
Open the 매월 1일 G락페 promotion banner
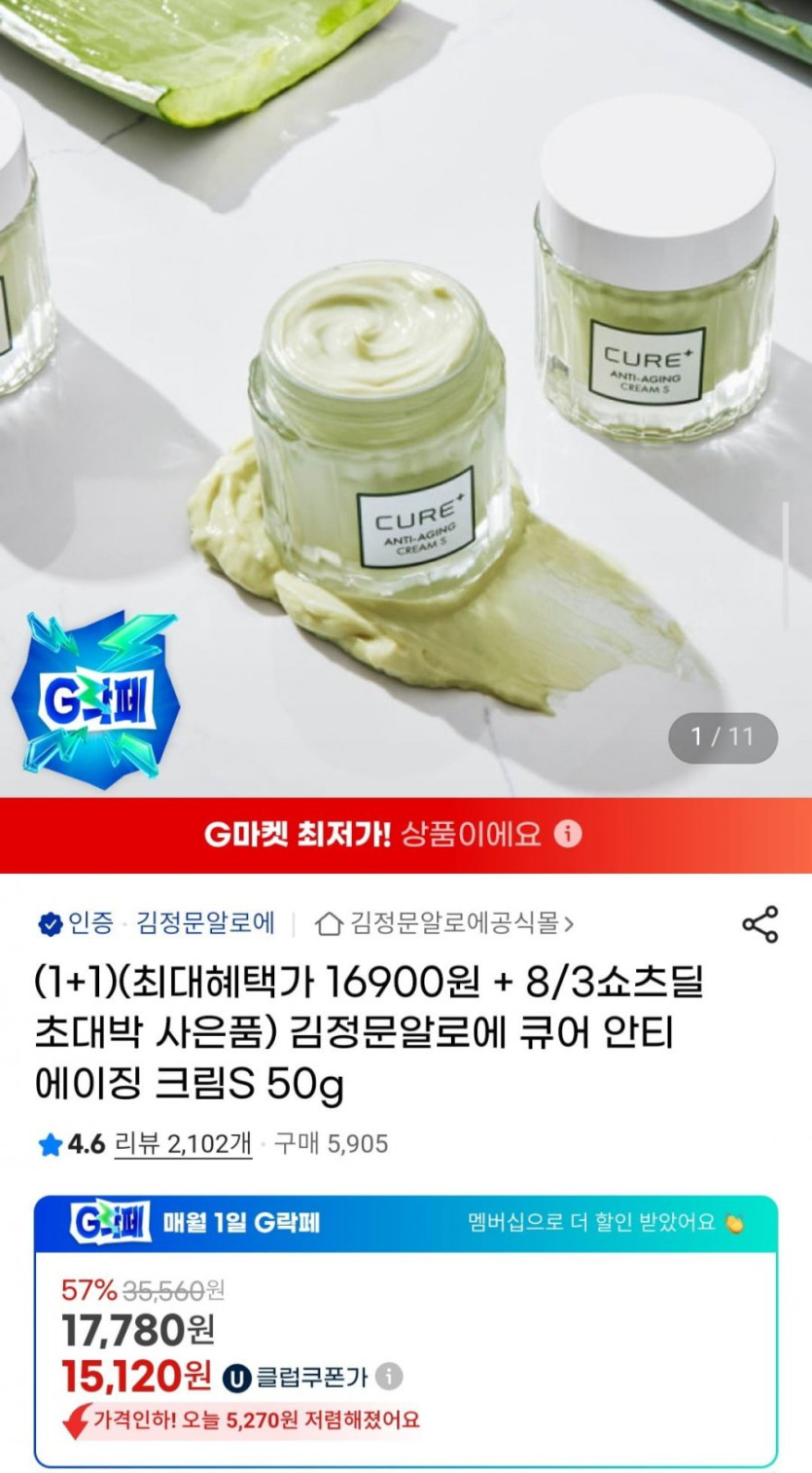click(243, 1223)
